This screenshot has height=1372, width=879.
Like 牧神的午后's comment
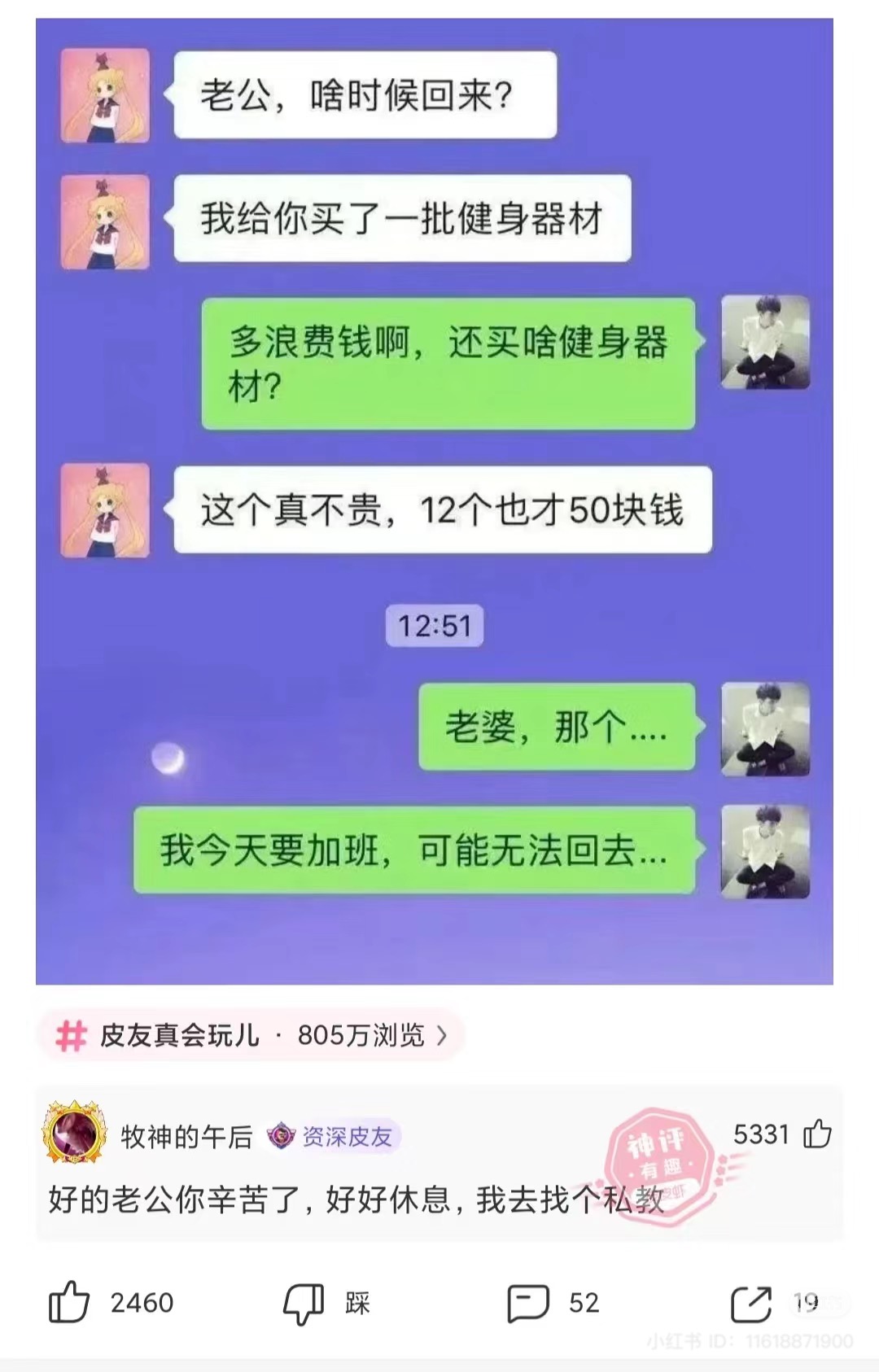[817, 1134]
